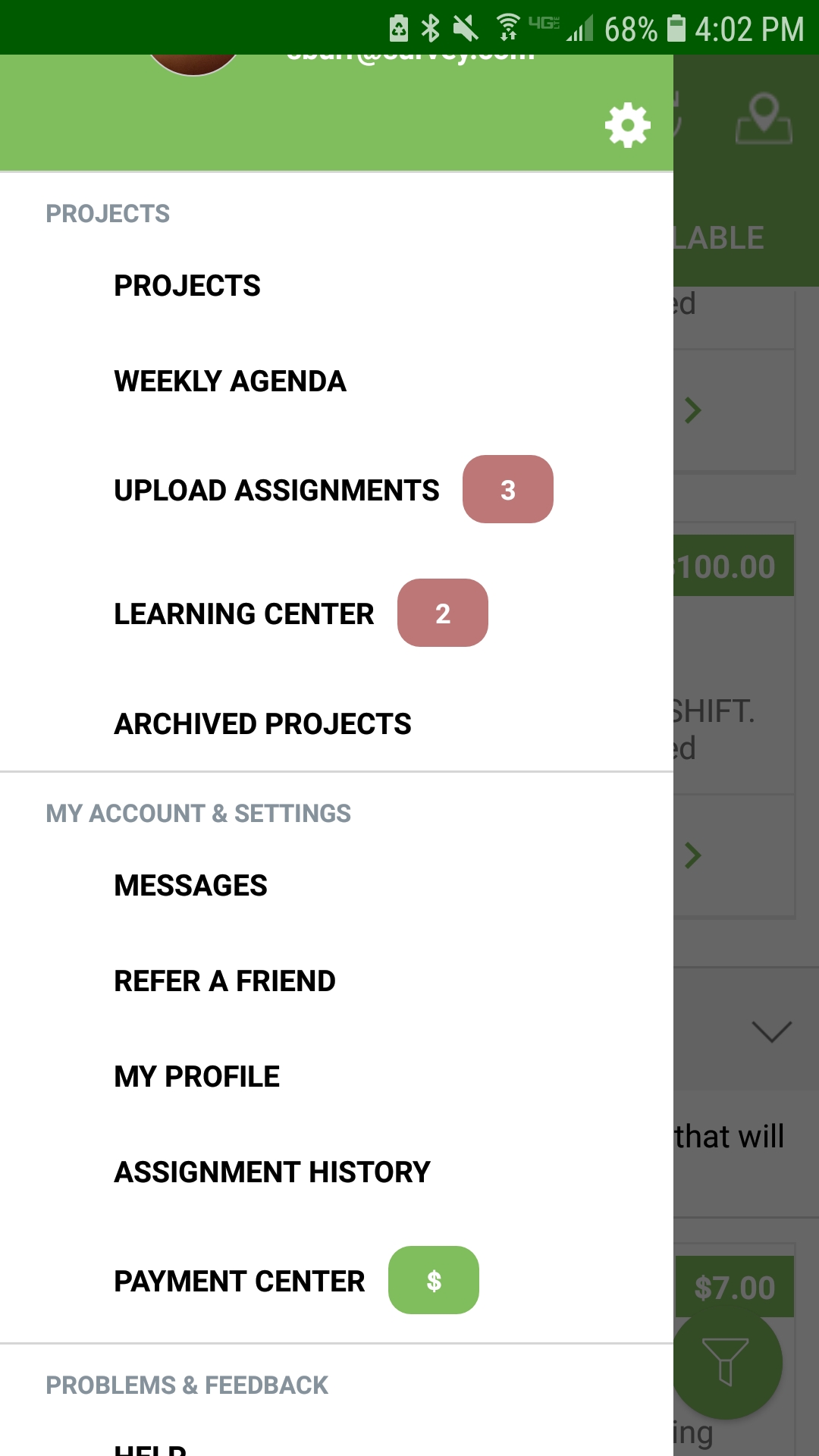Open My Profile
The width and height of the screenshot is (819, 1456).
[337, 1077]
